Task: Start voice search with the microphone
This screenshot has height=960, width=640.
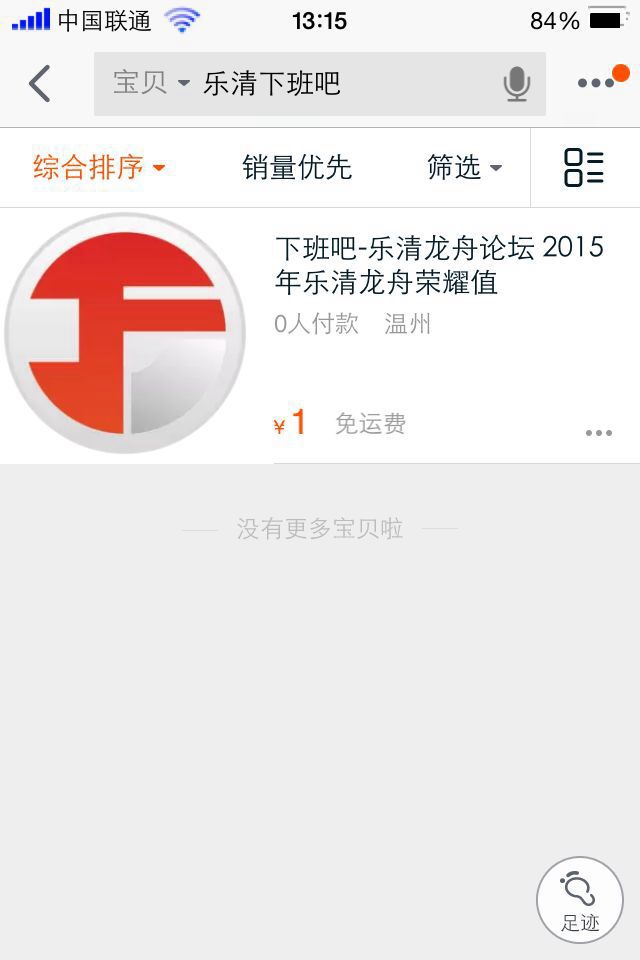Action: point(517,84)
